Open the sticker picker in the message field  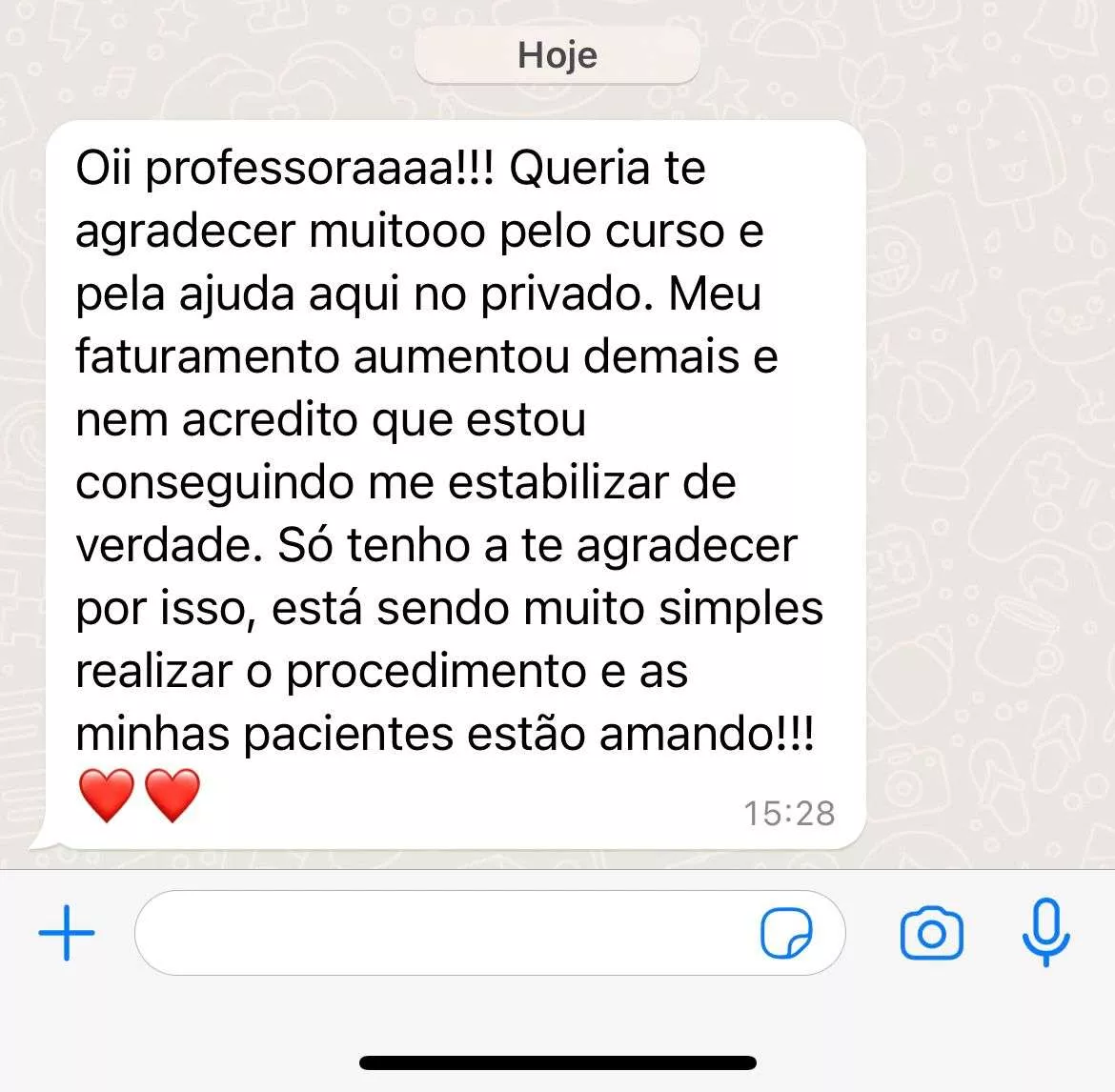click(x=786, y=932)
